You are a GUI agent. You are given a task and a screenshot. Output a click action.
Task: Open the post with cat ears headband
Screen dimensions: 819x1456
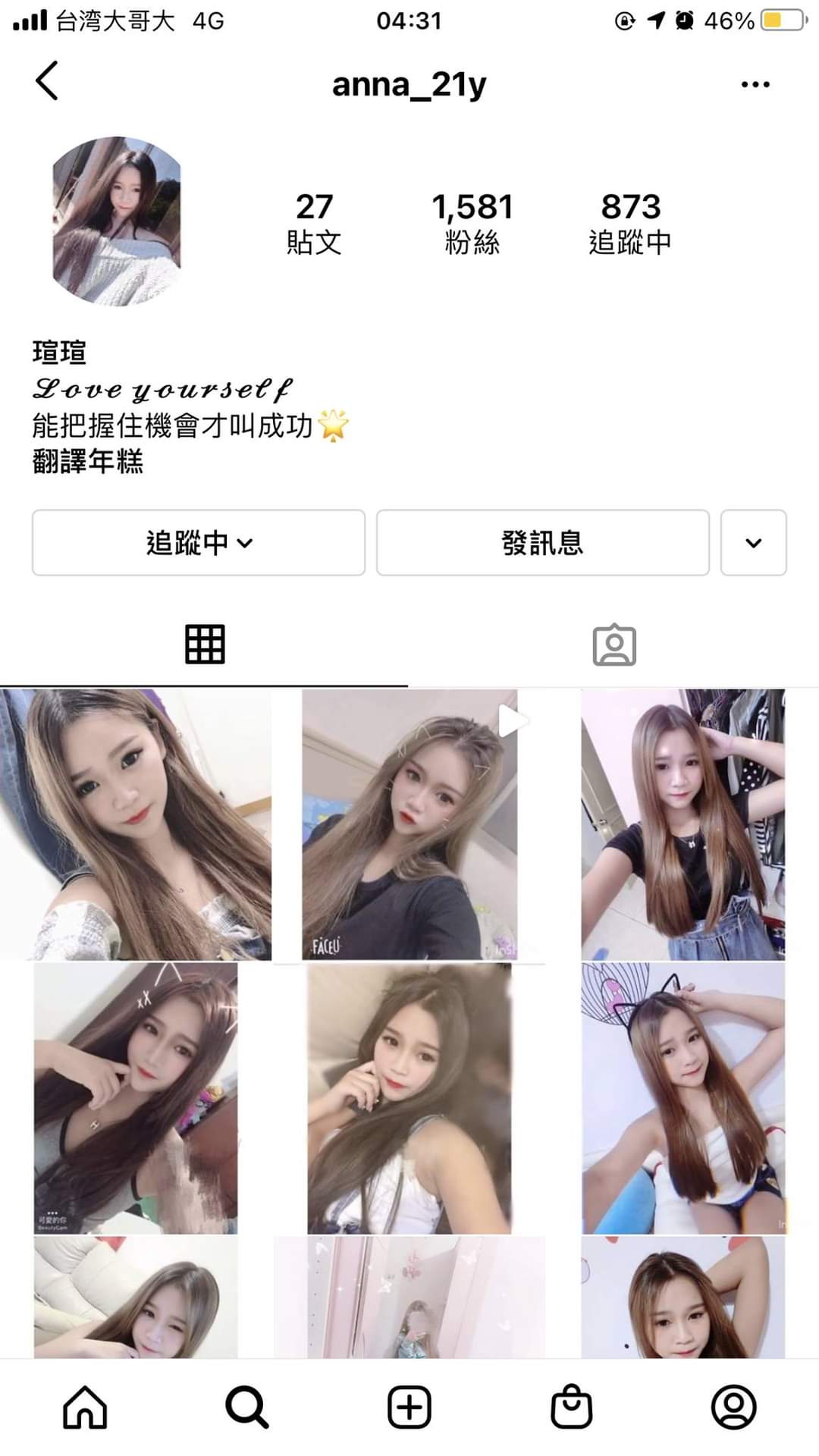coord(682,1098)
